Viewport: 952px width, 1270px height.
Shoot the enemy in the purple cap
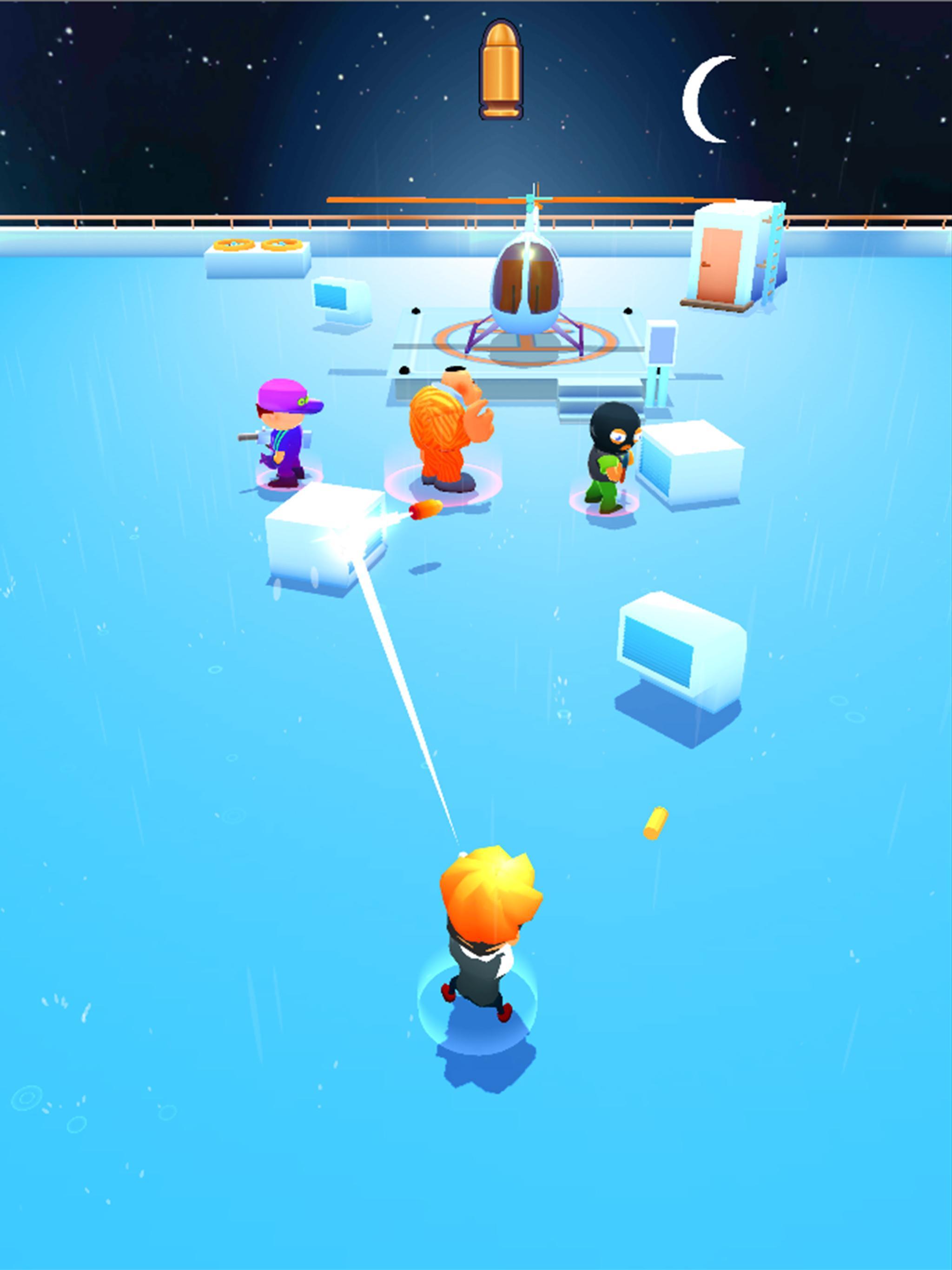284,433
